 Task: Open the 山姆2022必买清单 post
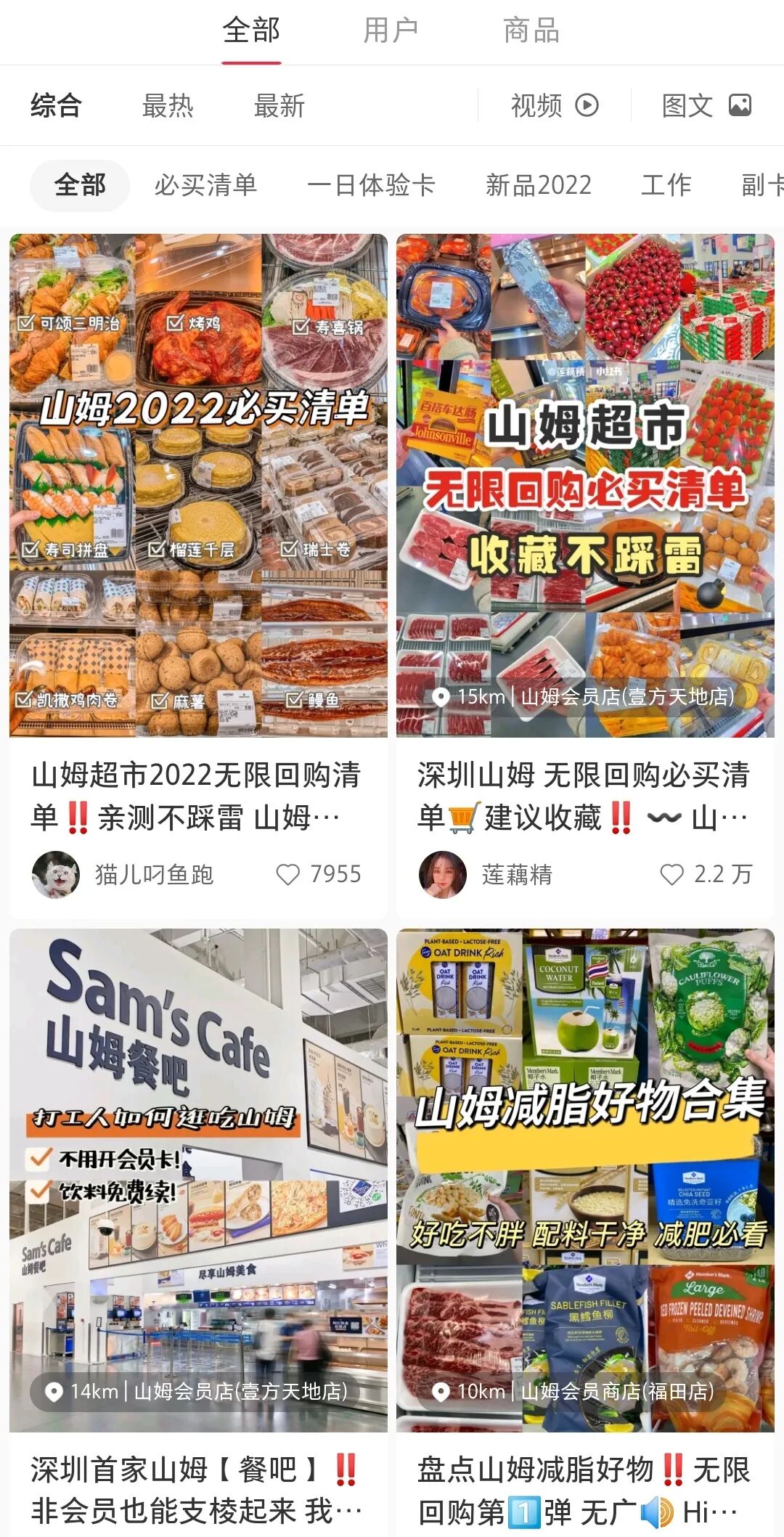pyautogui.click(x=198, y=485)
